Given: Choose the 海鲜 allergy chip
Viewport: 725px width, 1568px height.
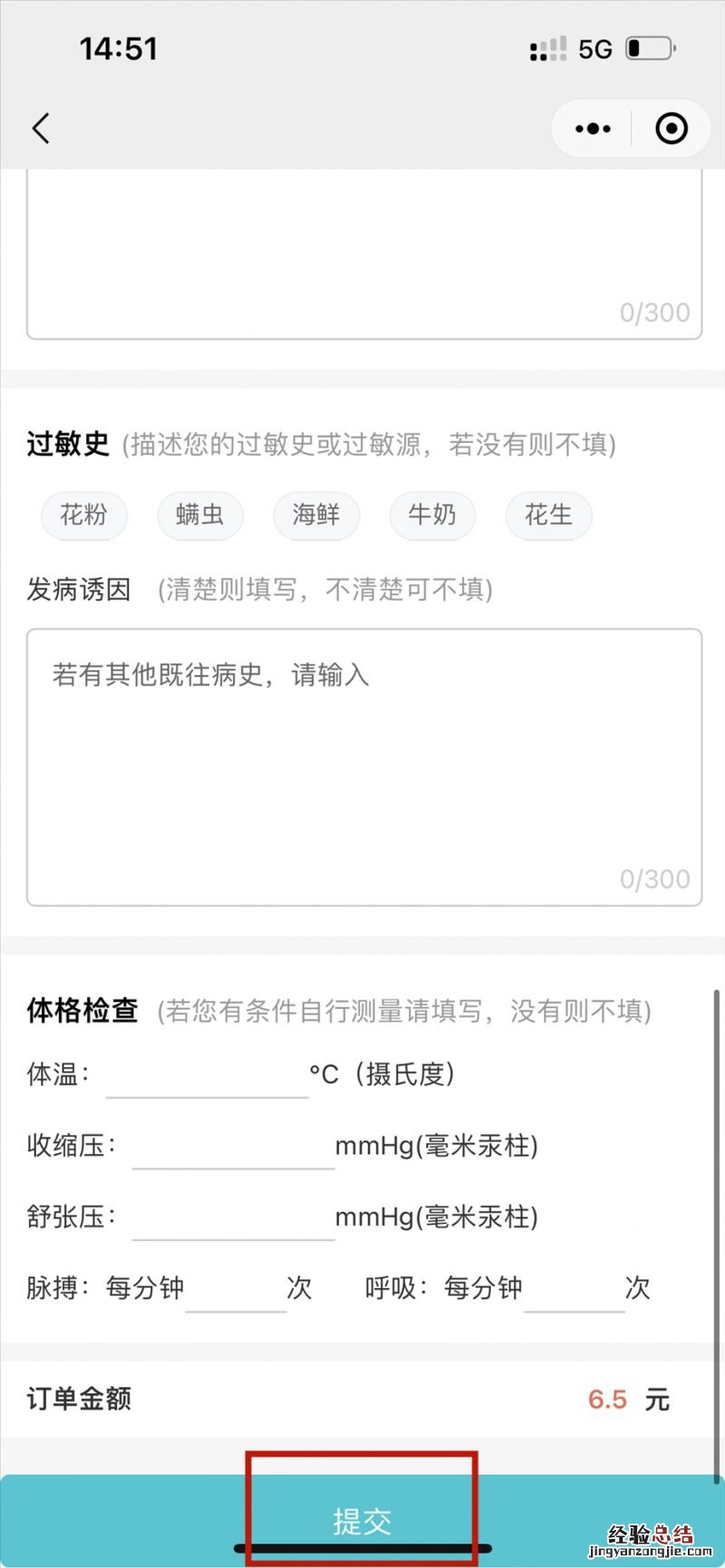Looking at the screenshot, I should pyautogui.click(x=315, y=515).
